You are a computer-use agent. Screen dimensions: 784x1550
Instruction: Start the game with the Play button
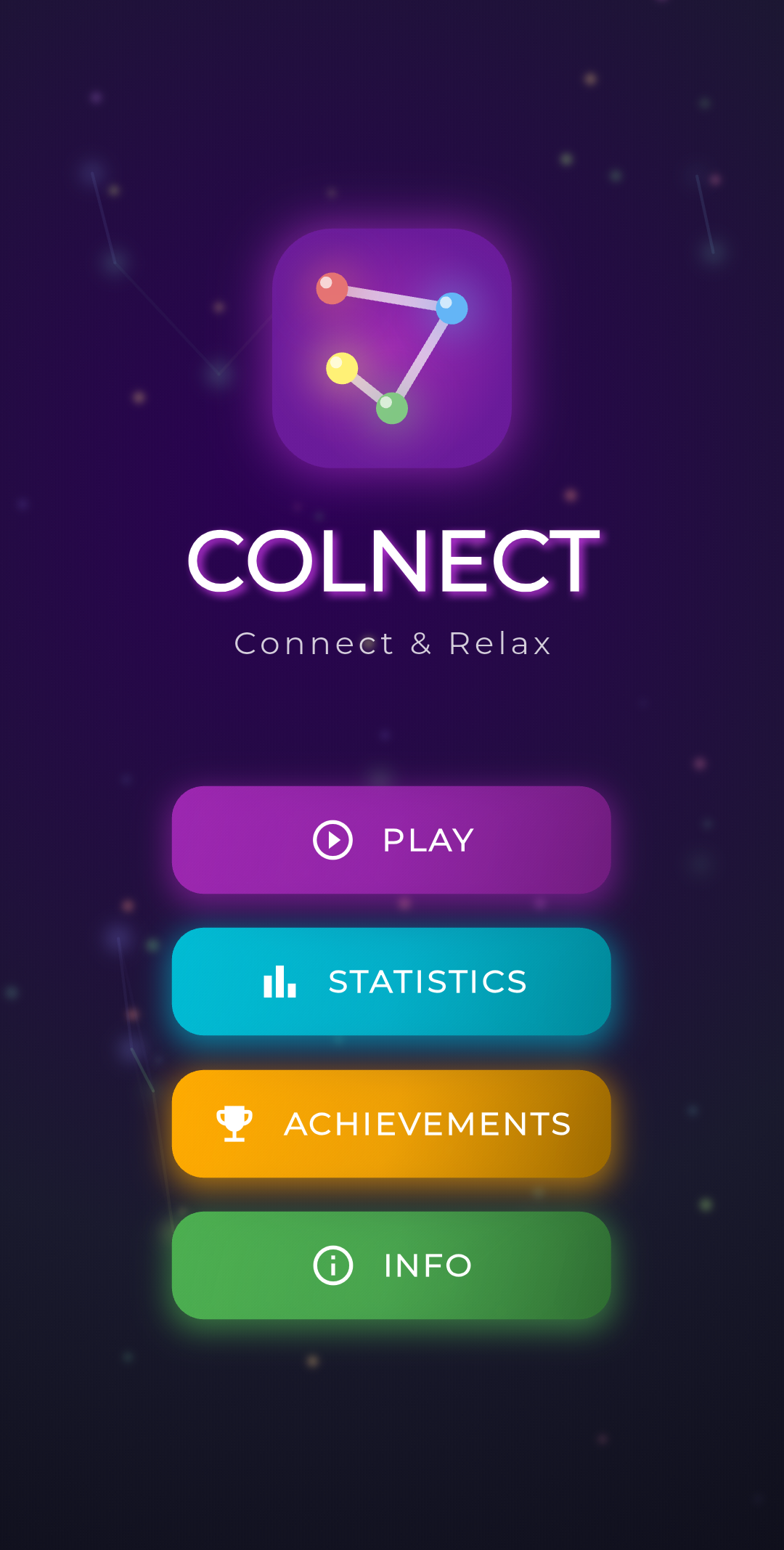pyautogui.click(x=391, y=840)
